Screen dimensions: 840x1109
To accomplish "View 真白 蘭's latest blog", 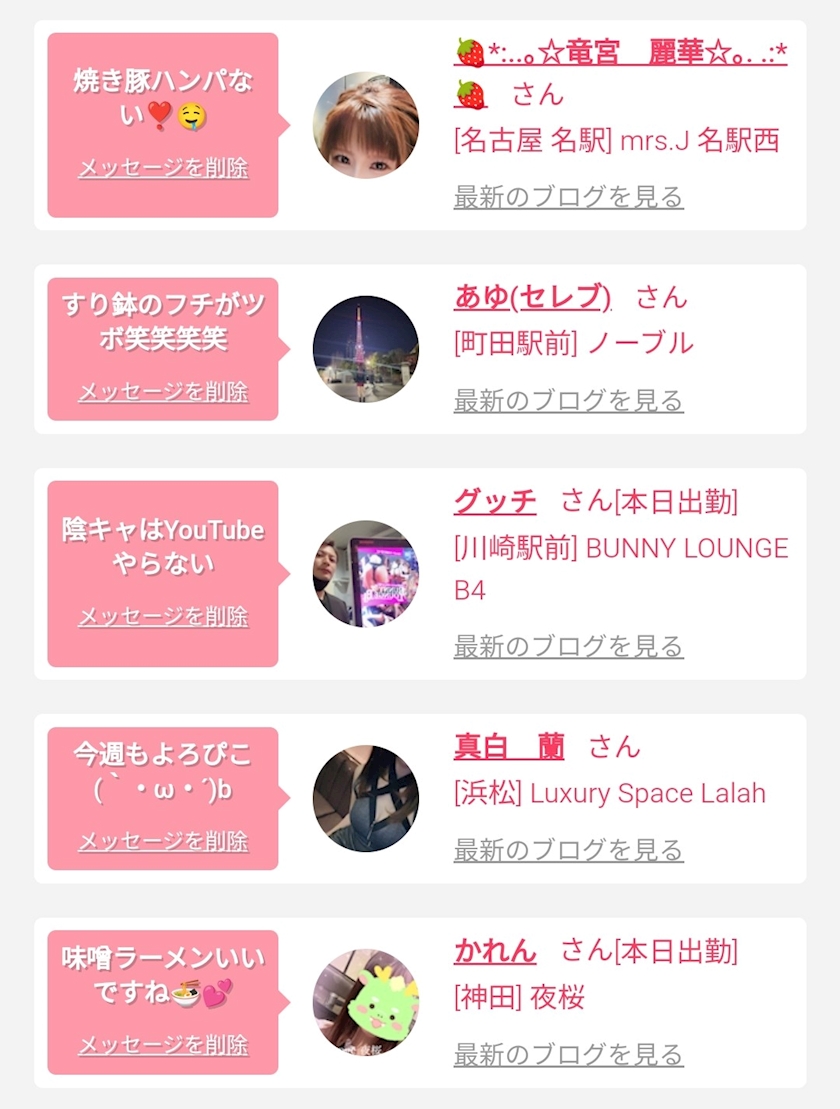I will pos(568,849).
